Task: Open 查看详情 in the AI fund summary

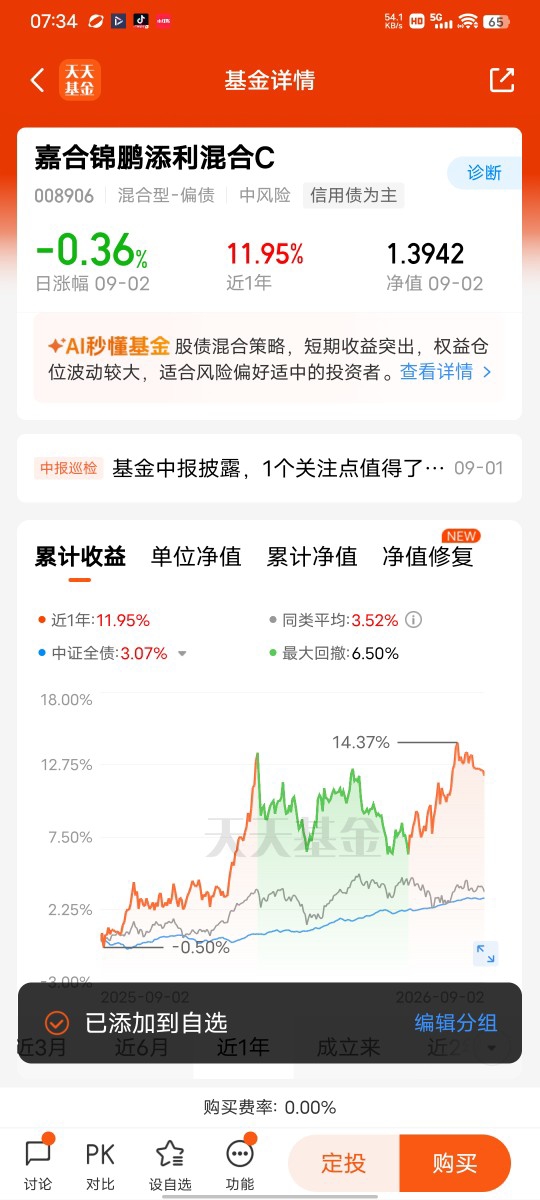Action: [446, 372]
